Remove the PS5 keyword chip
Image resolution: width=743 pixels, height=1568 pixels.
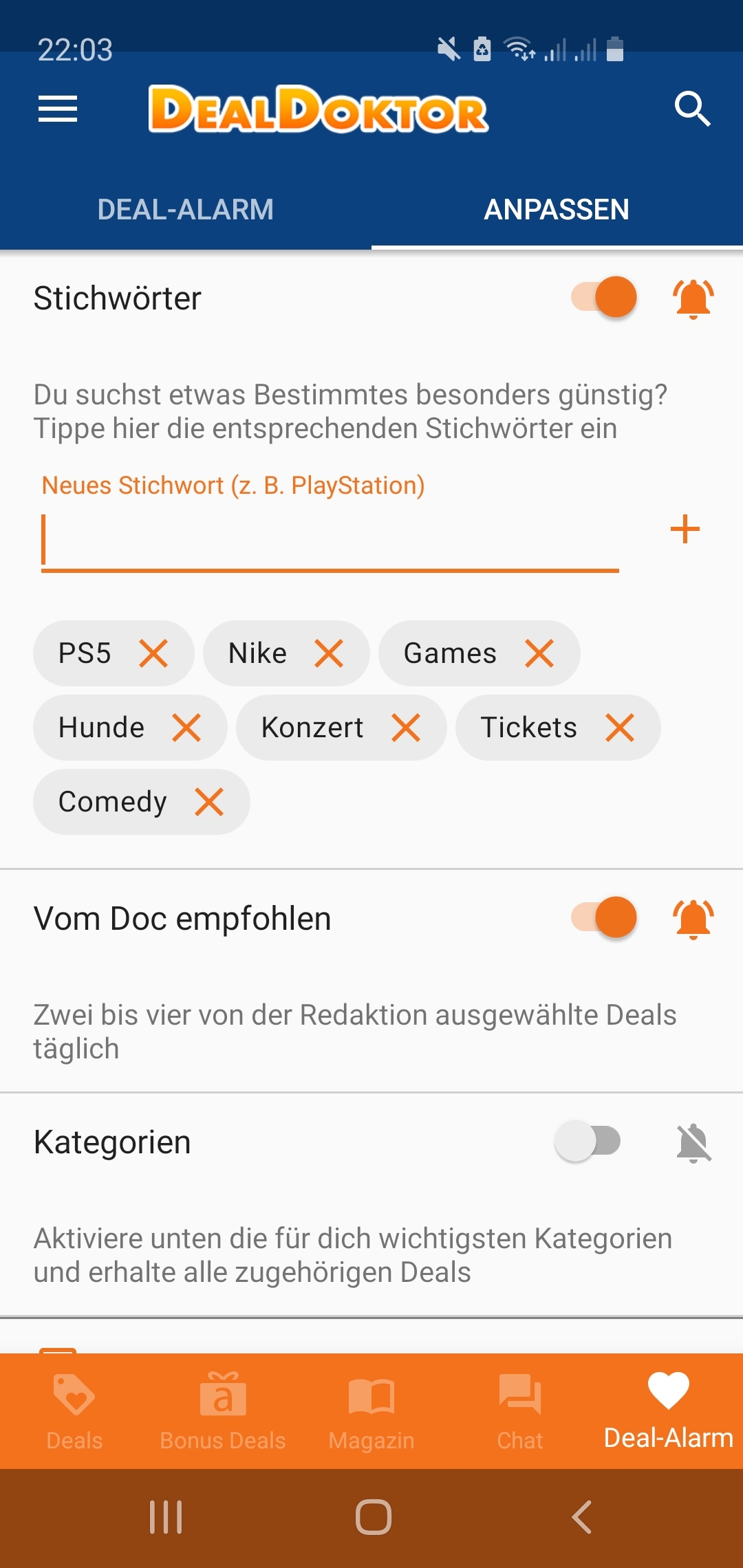tap(153, 653)
